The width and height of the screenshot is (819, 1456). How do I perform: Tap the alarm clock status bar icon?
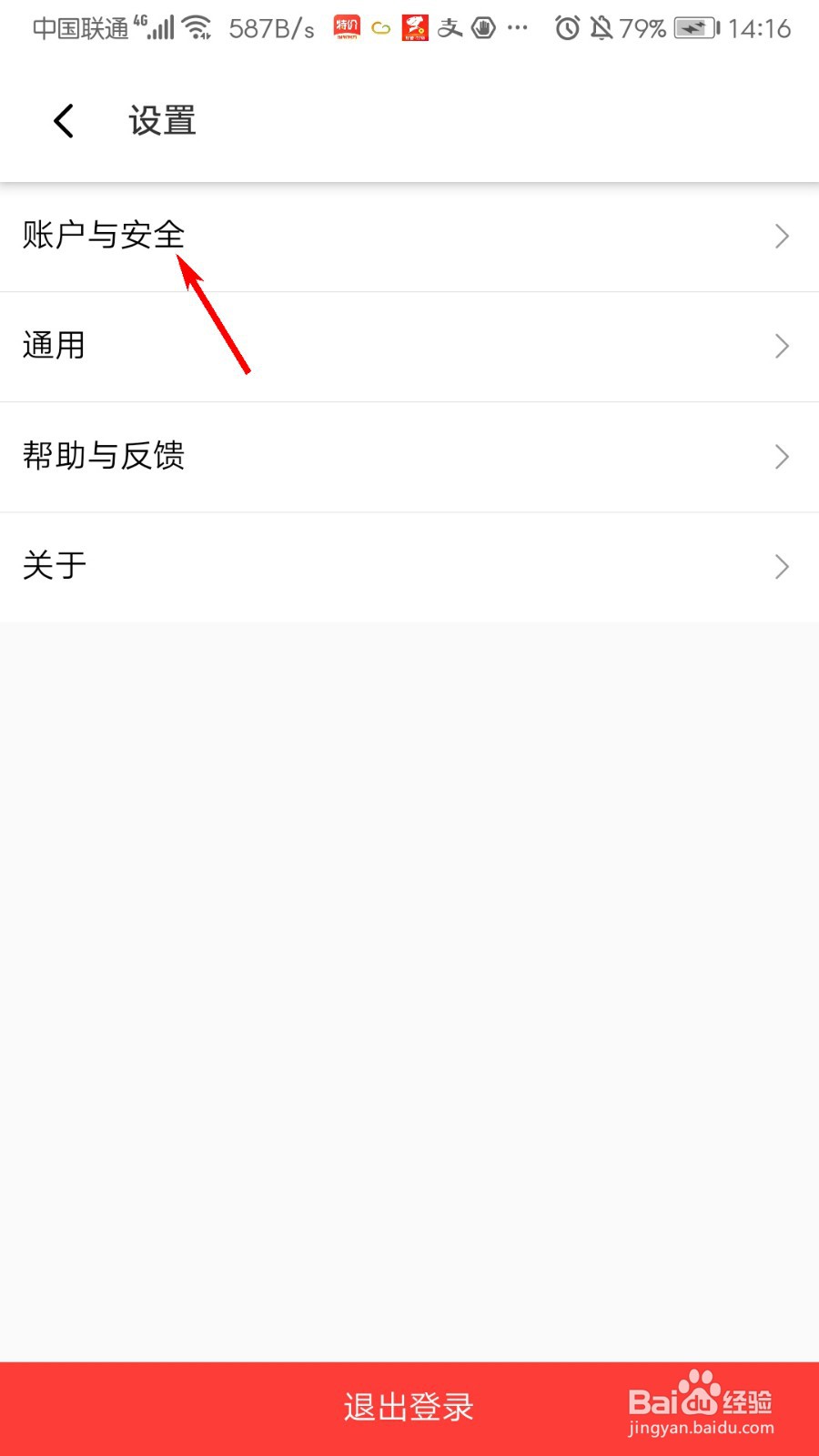568,28
